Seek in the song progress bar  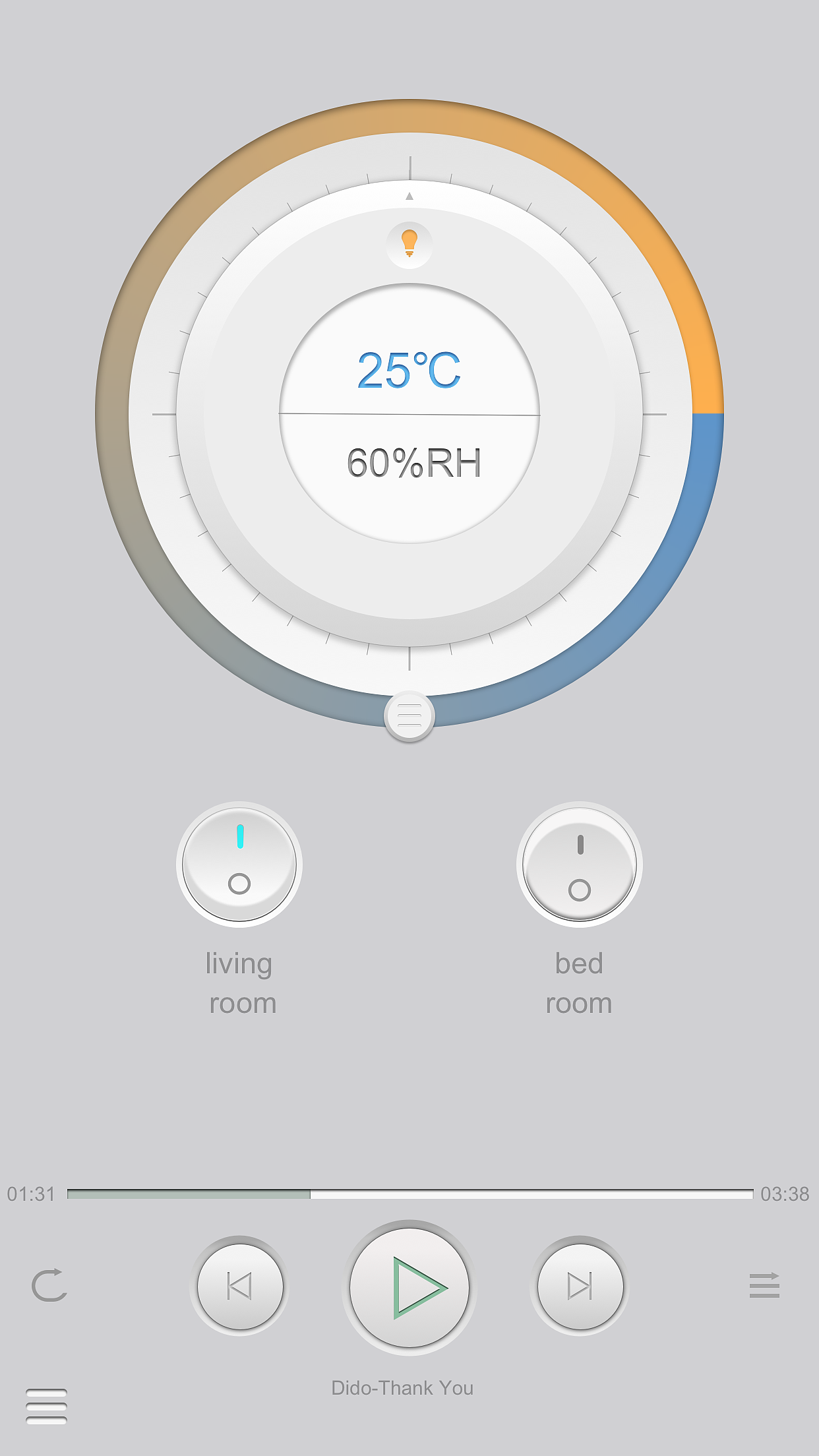410,1194
